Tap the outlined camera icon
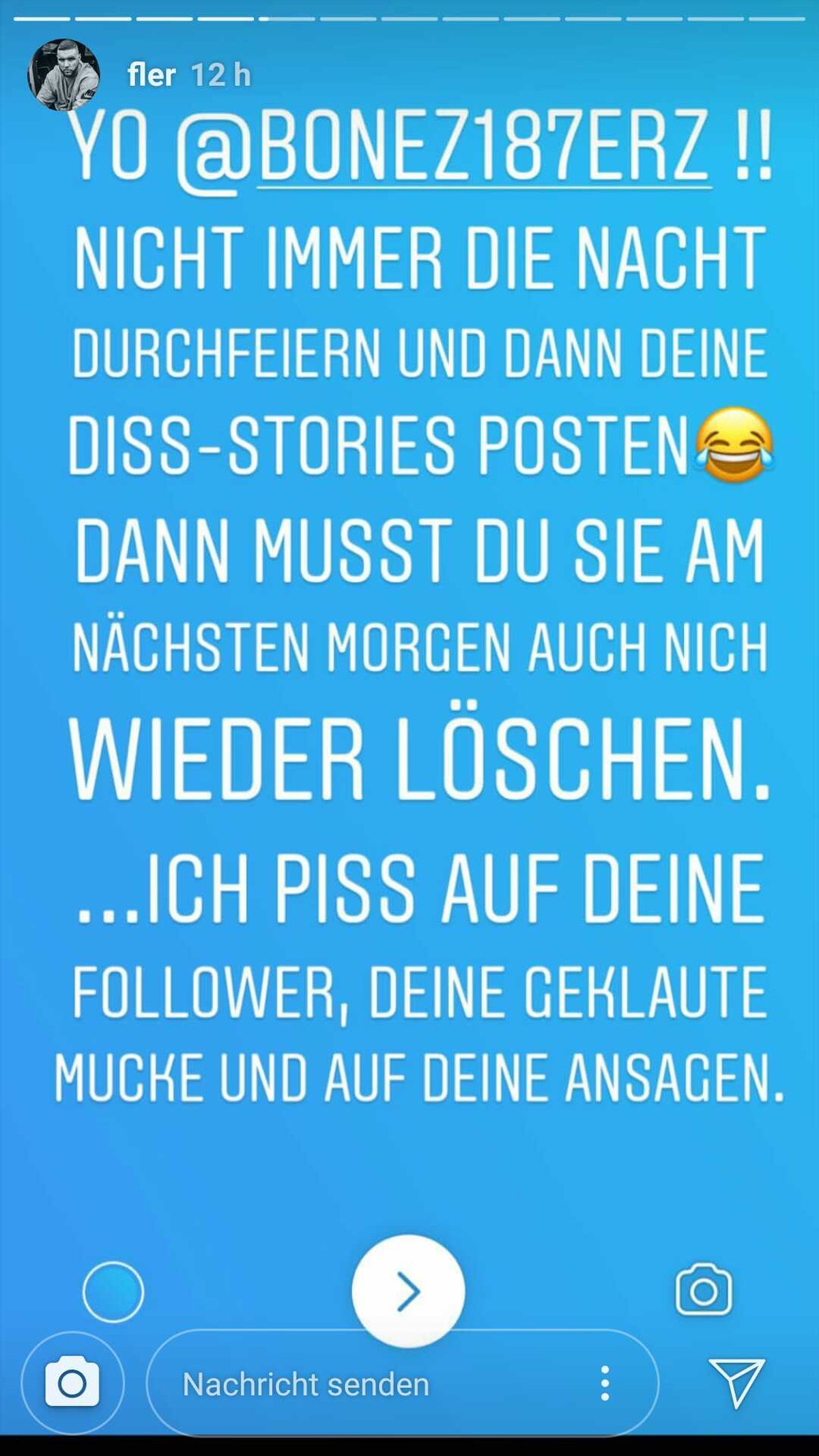819x1456 pixels. pos(704,1290)
